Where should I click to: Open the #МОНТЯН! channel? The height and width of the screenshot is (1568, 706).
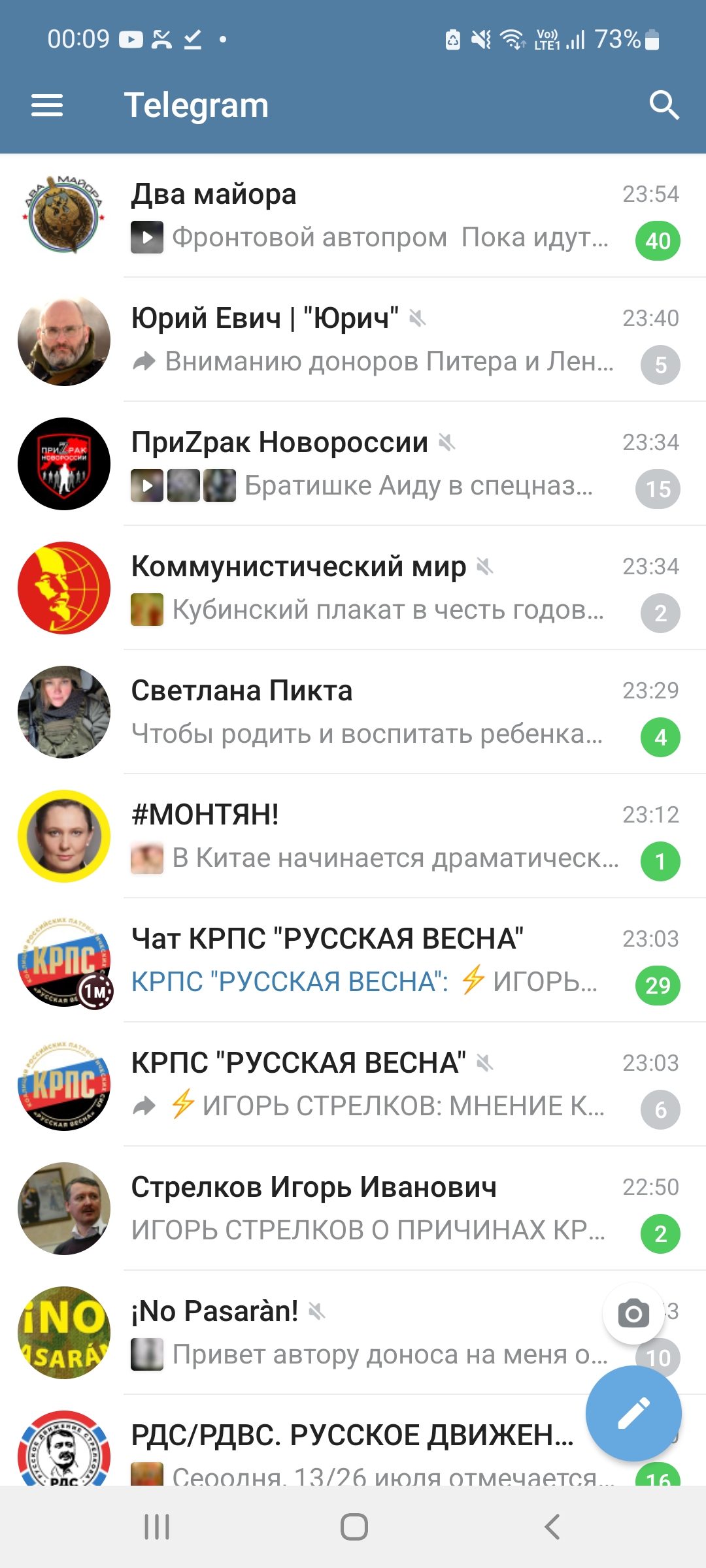[x=353, y=836]
